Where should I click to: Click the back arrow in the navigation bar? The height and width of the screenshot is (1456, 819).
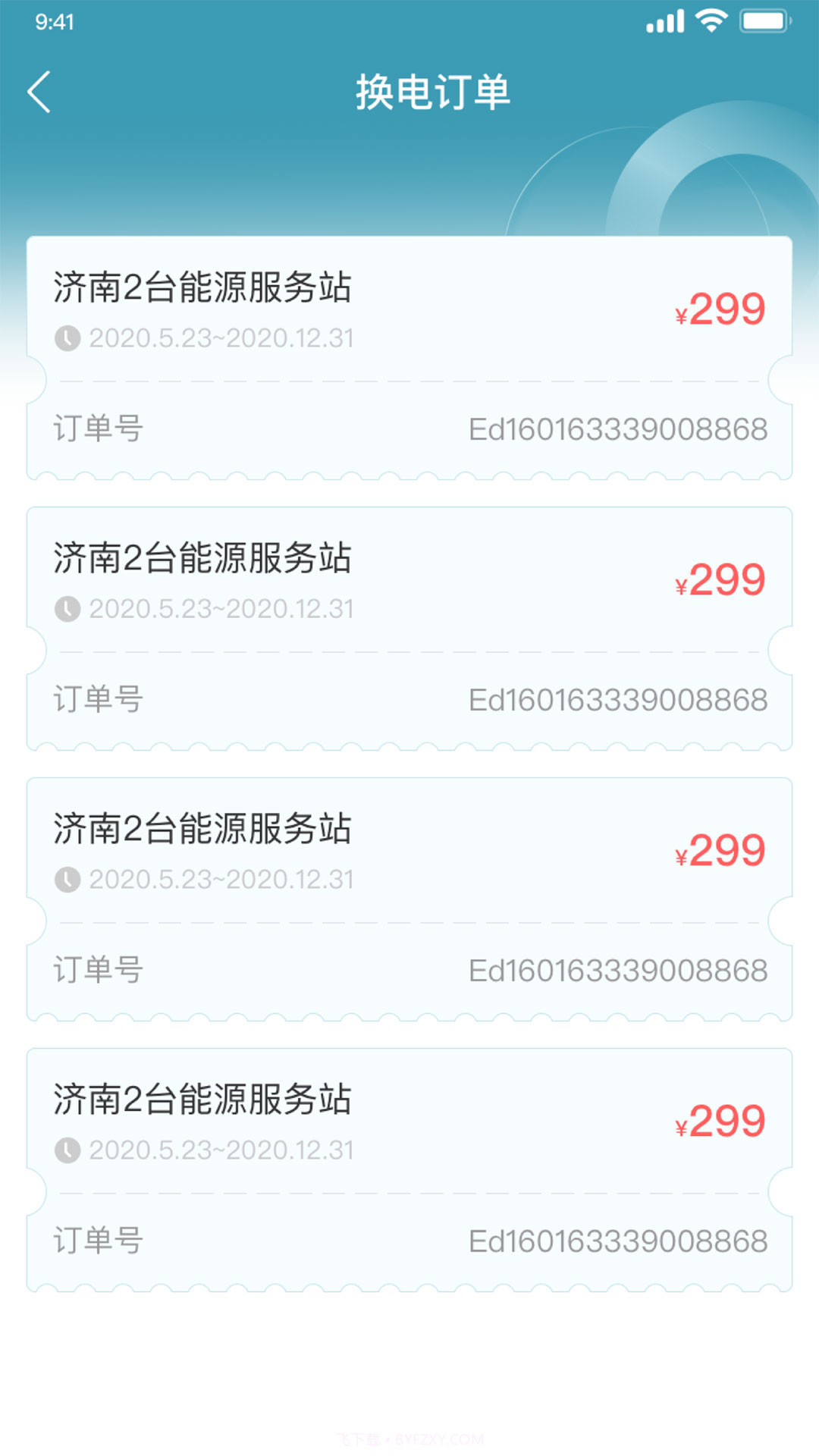point(38,93)
